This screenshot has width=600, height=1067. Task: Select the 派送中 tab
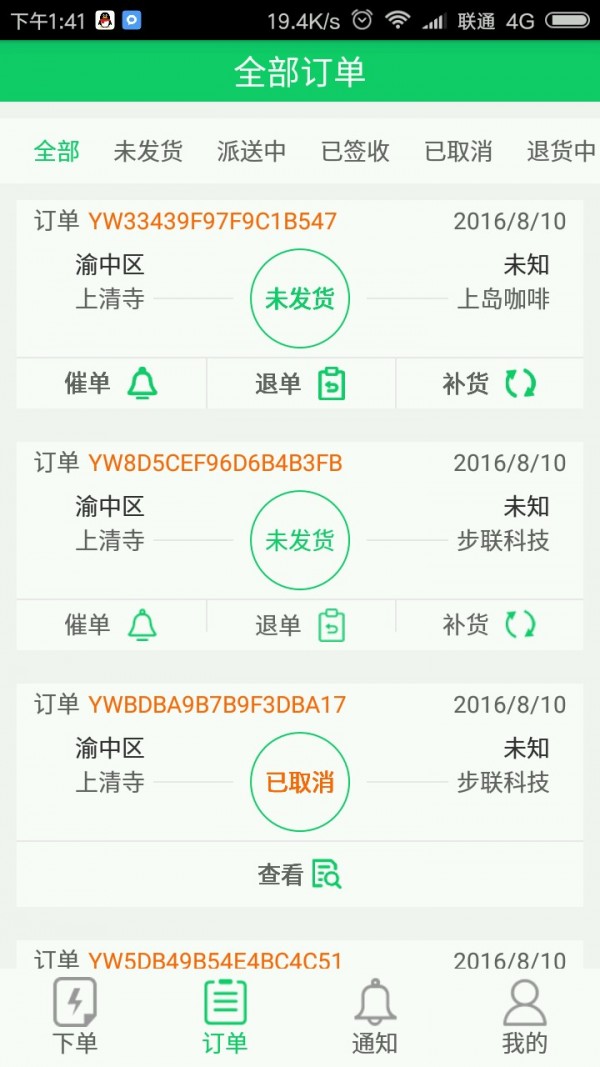click(252, 151)
